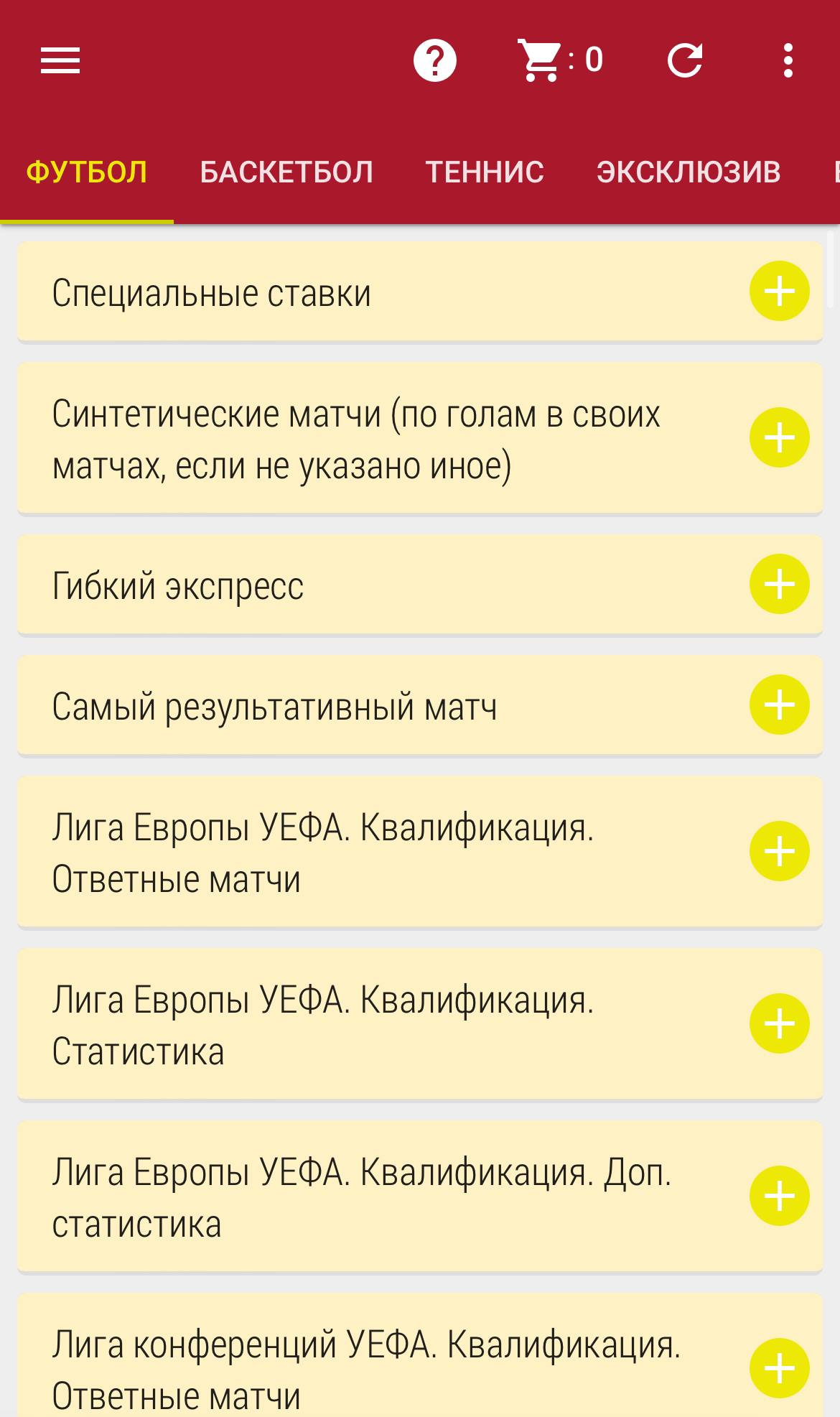Expand Лига Европы УЕФА. Квалификация. Статистика
Screen dimensions: 840x1417
[x=780, y=1024]
